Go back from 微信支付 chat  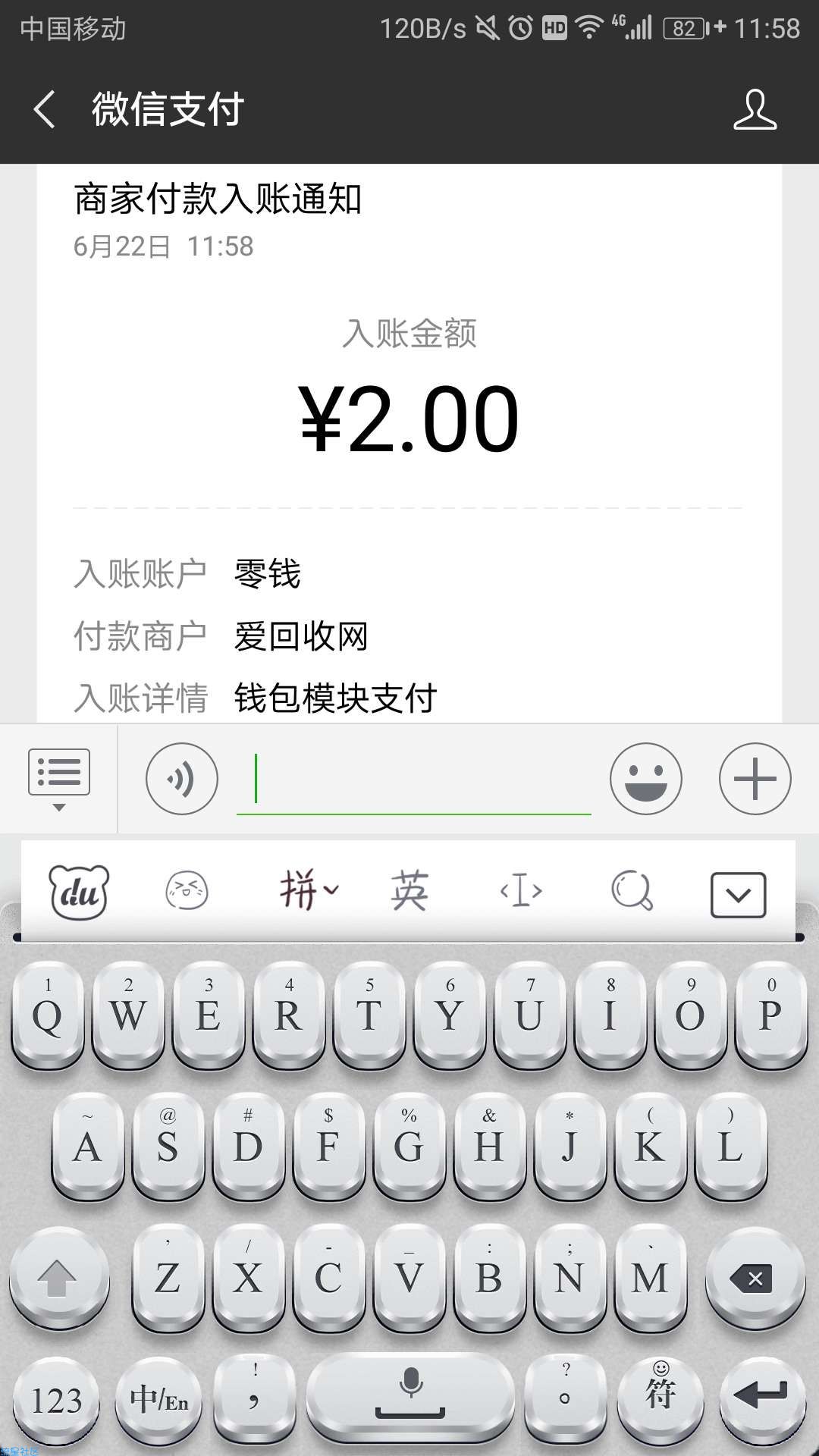[45, 109]
